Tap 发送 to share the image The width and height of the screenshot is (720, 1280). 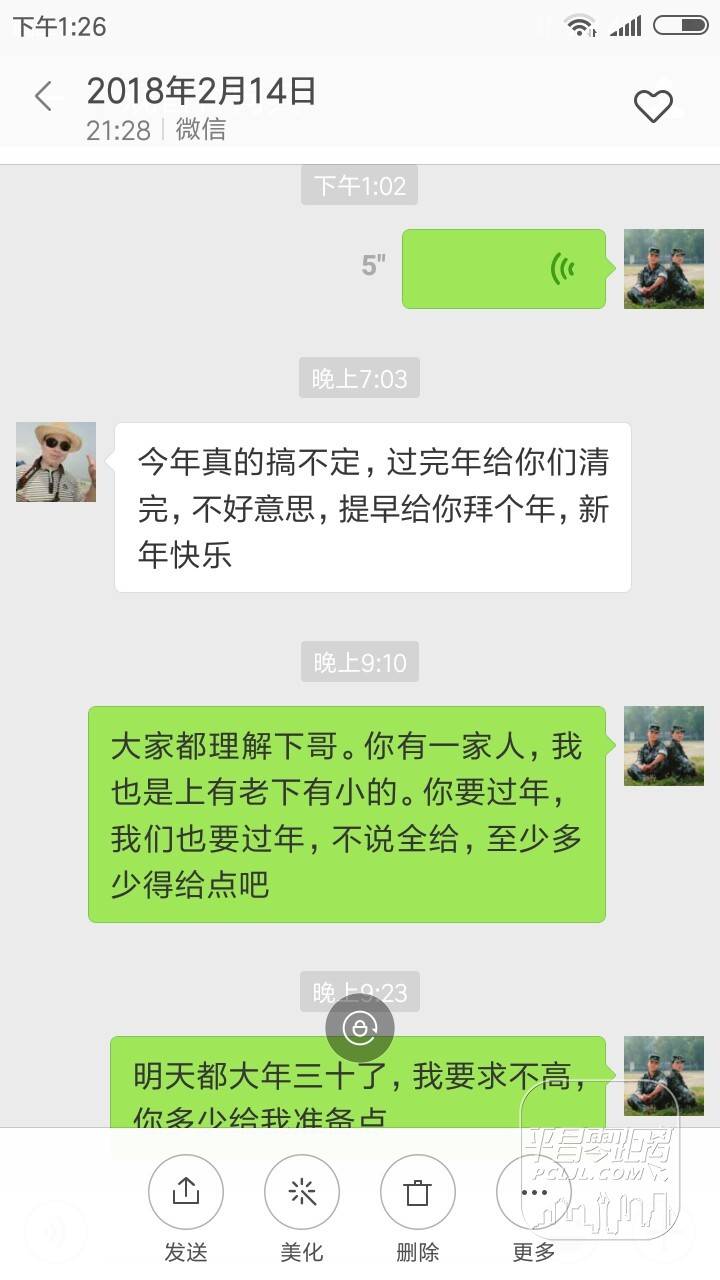pyautogui.click(x=186, y=1192)
